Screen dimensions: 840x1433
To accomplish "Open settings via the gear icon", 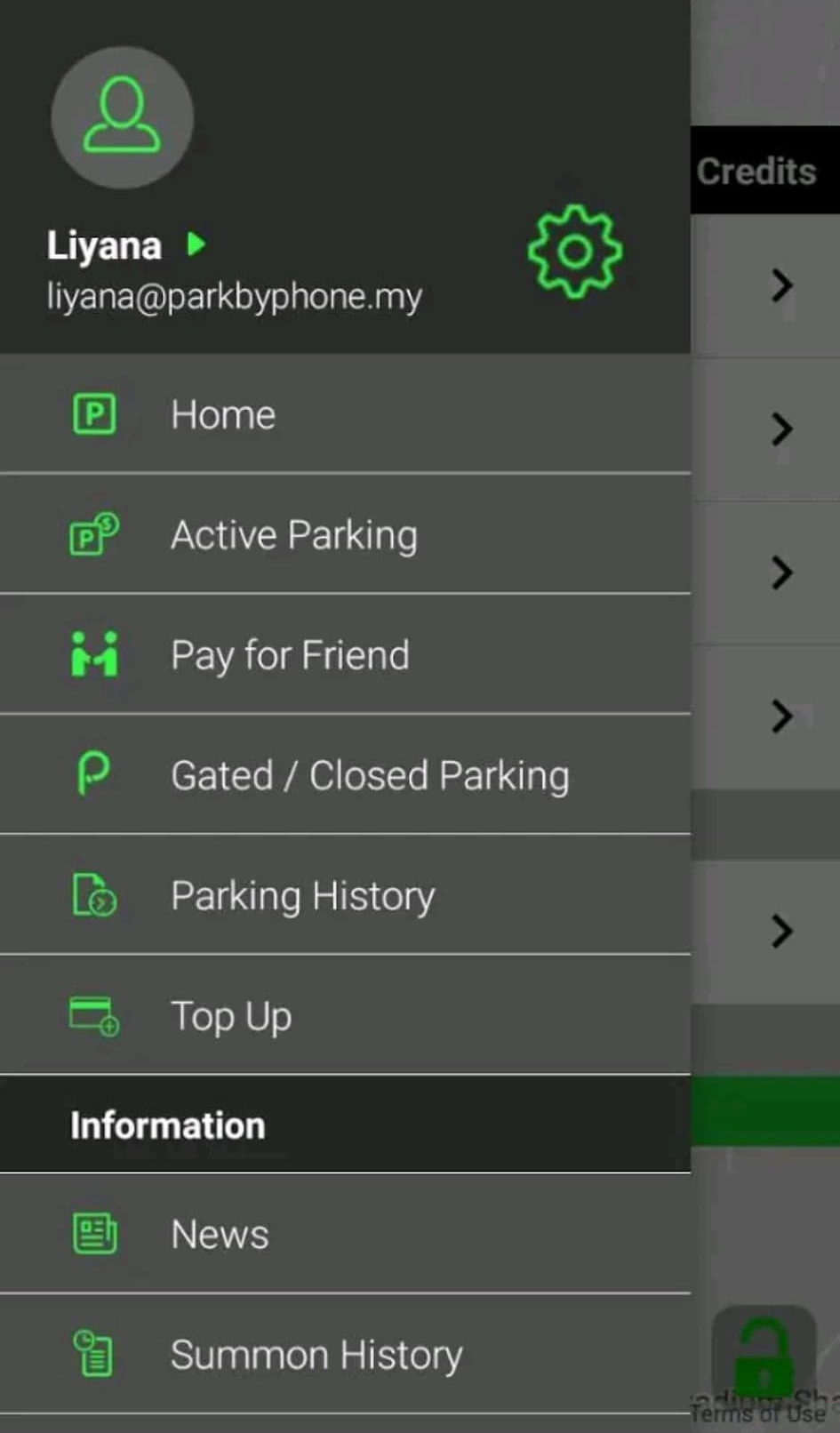I will pyautogui.click(x=575, y=252).
